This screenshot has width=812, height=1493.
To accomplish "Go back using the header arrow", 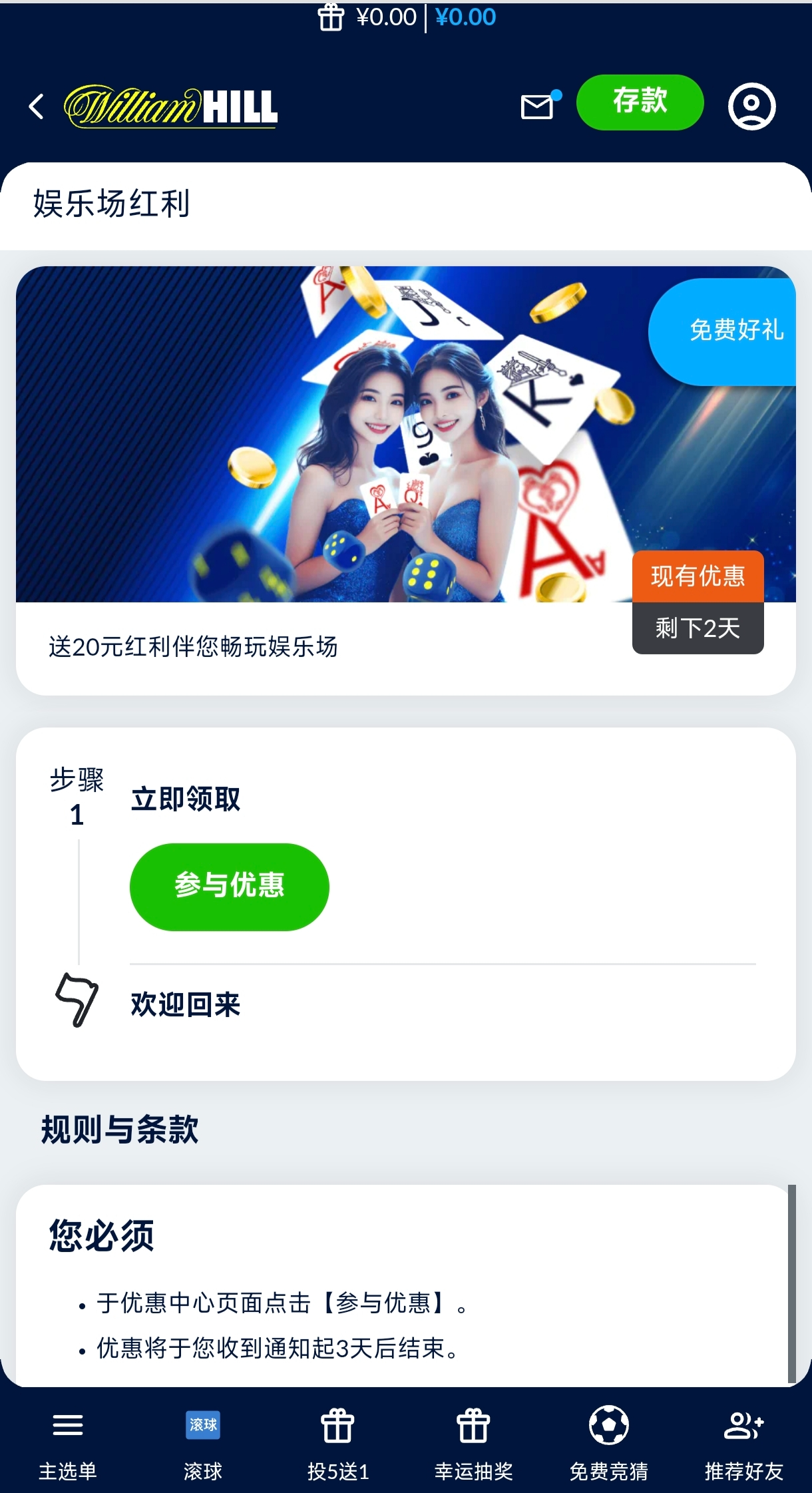I will 37,107.
